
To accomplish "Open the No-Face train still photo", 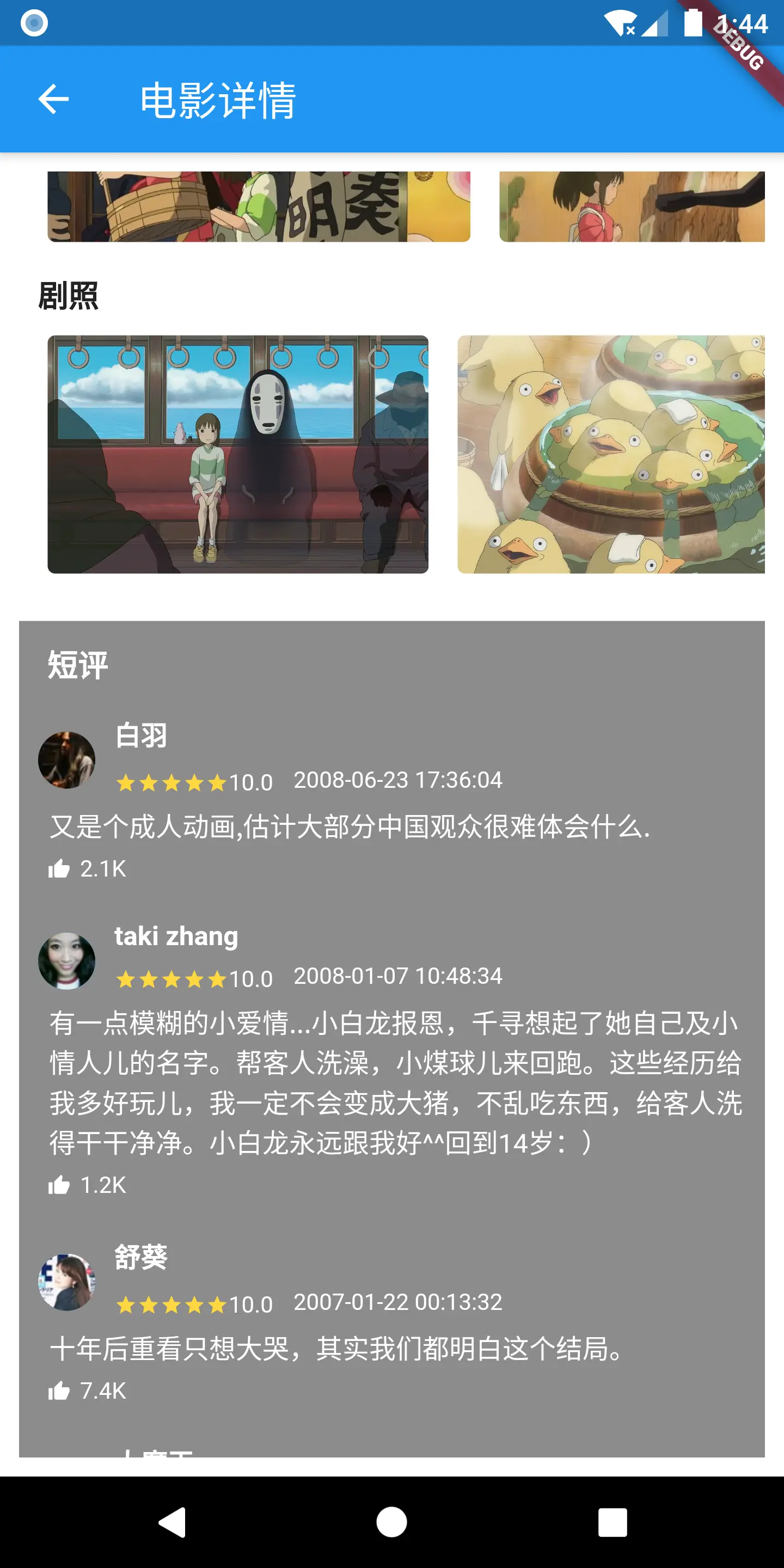I will click(238, 454).
